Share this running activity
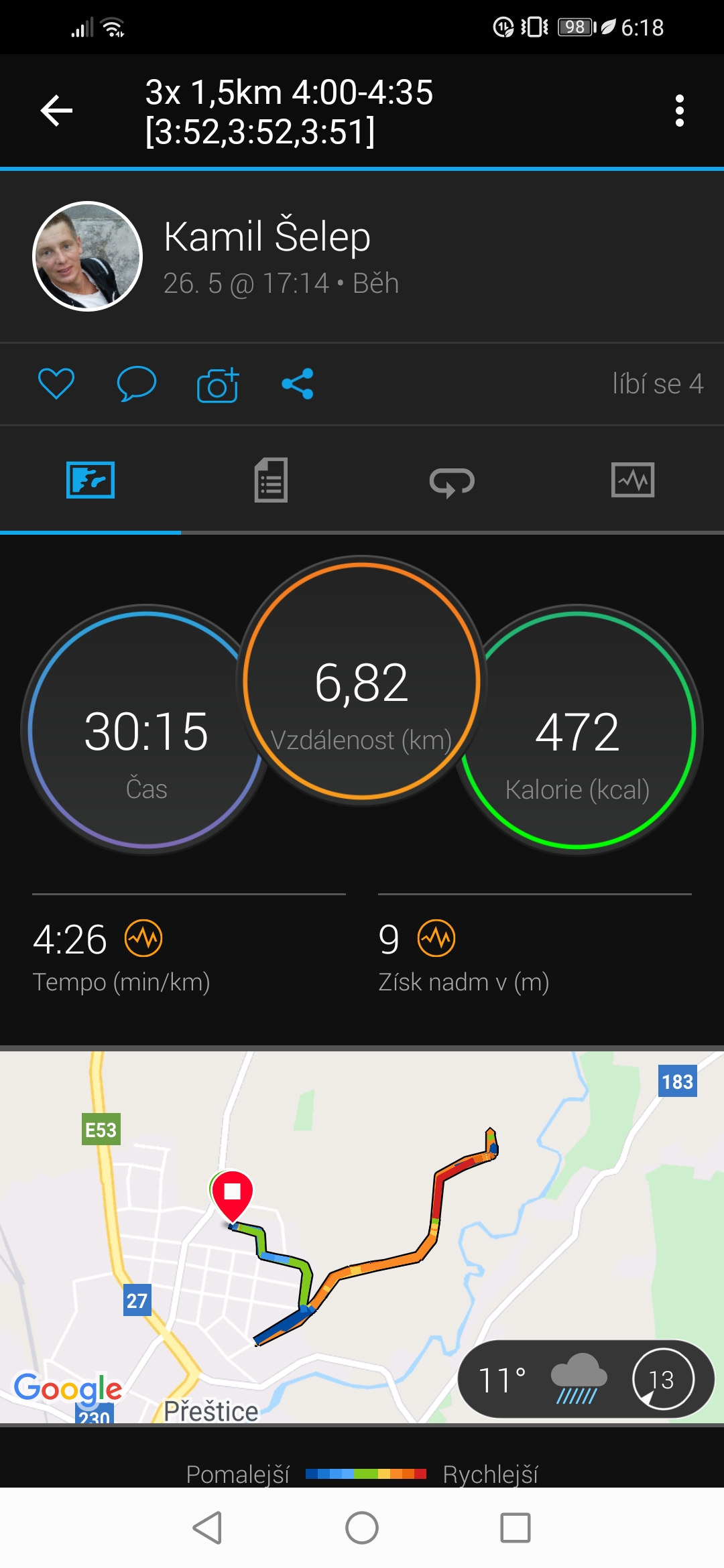The image size is (724, 1568). 298,384
